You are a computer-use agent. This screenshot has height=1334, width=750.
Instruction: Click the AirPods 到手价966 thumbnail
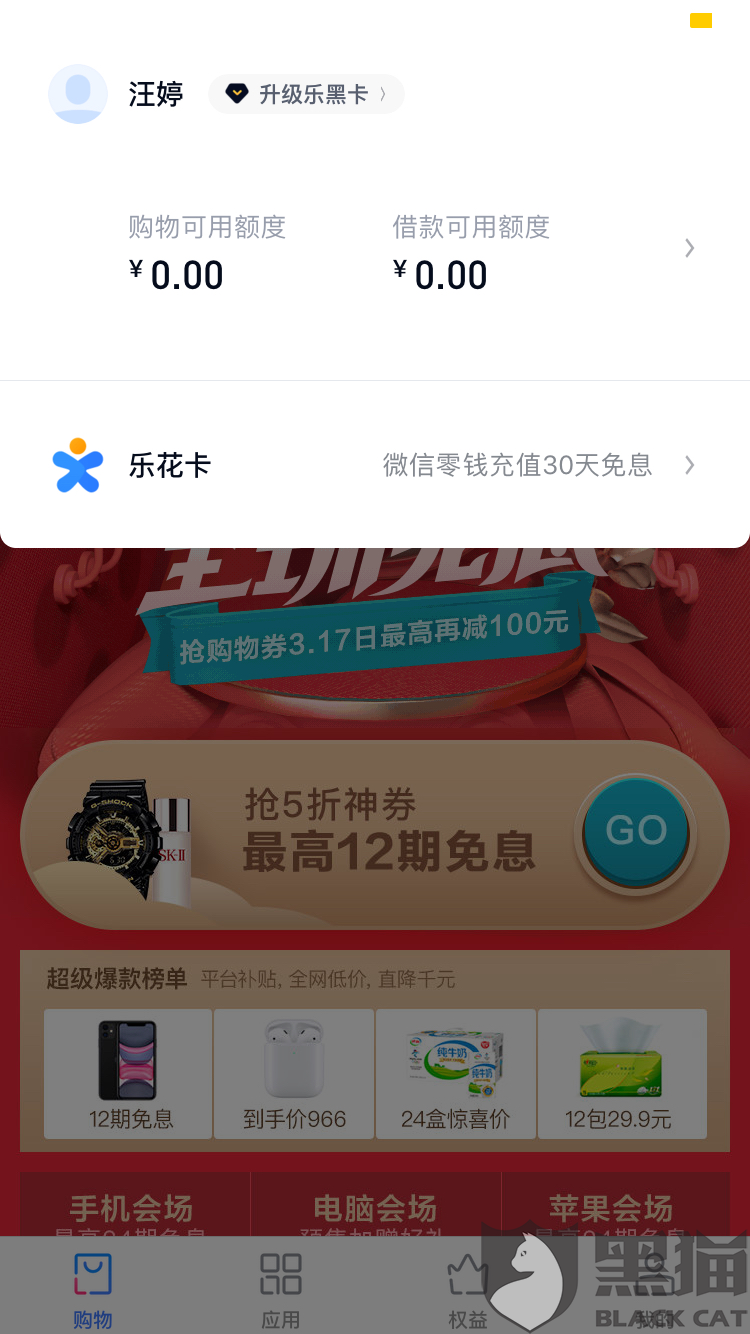pyautogui.click(x=292, y=1058)
